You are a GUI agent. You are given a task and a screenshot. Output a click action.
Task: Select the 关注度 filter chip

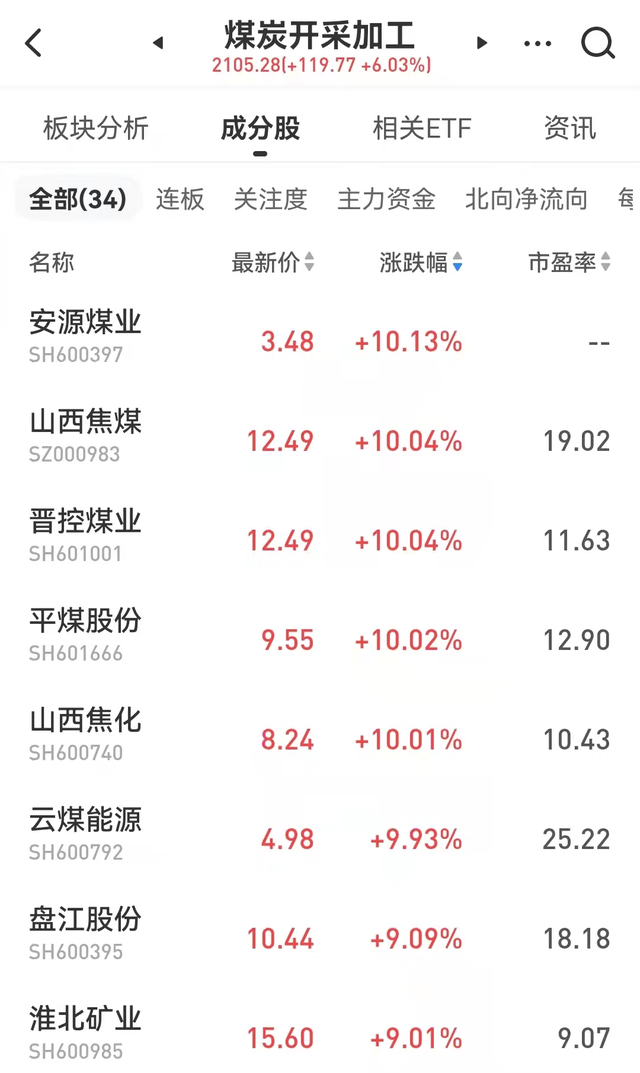click(x=270, y=199)
